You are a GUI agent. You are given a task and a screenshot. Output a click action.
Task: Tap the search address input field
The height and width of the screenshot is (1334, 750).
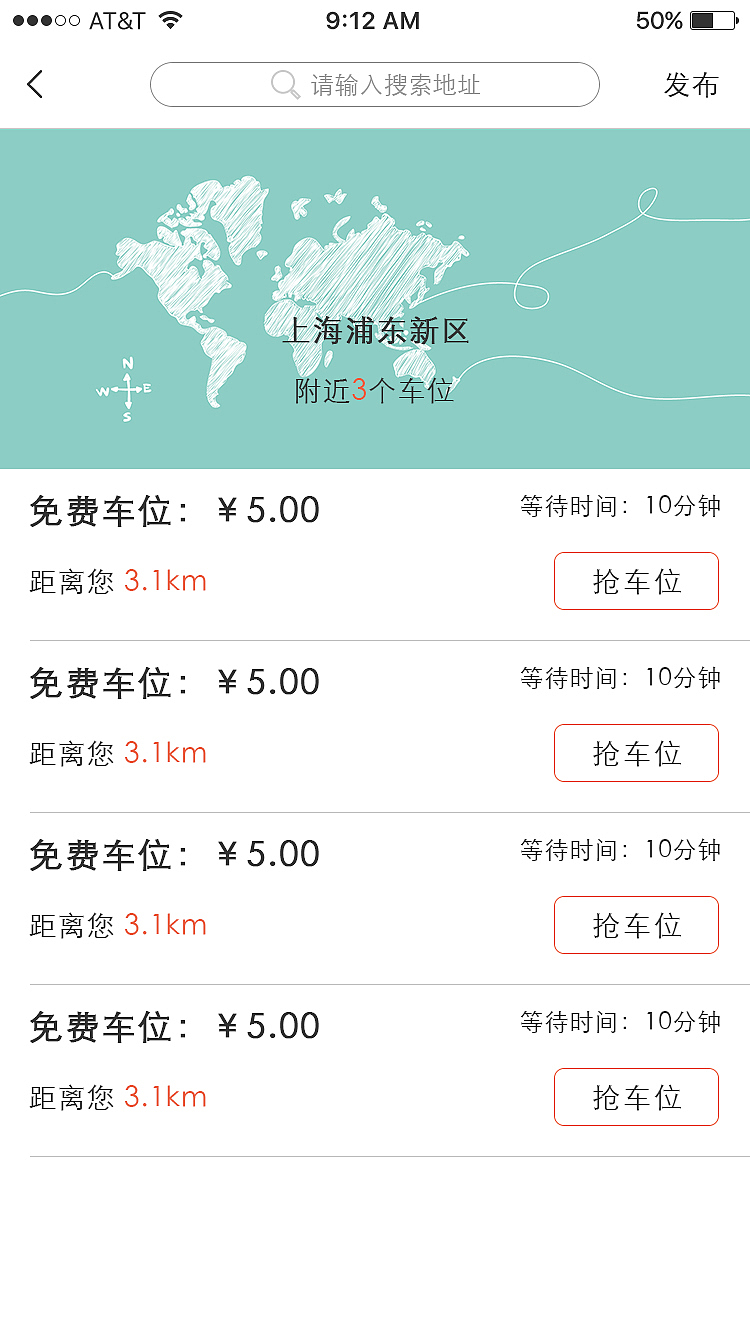tap(375, 84)
